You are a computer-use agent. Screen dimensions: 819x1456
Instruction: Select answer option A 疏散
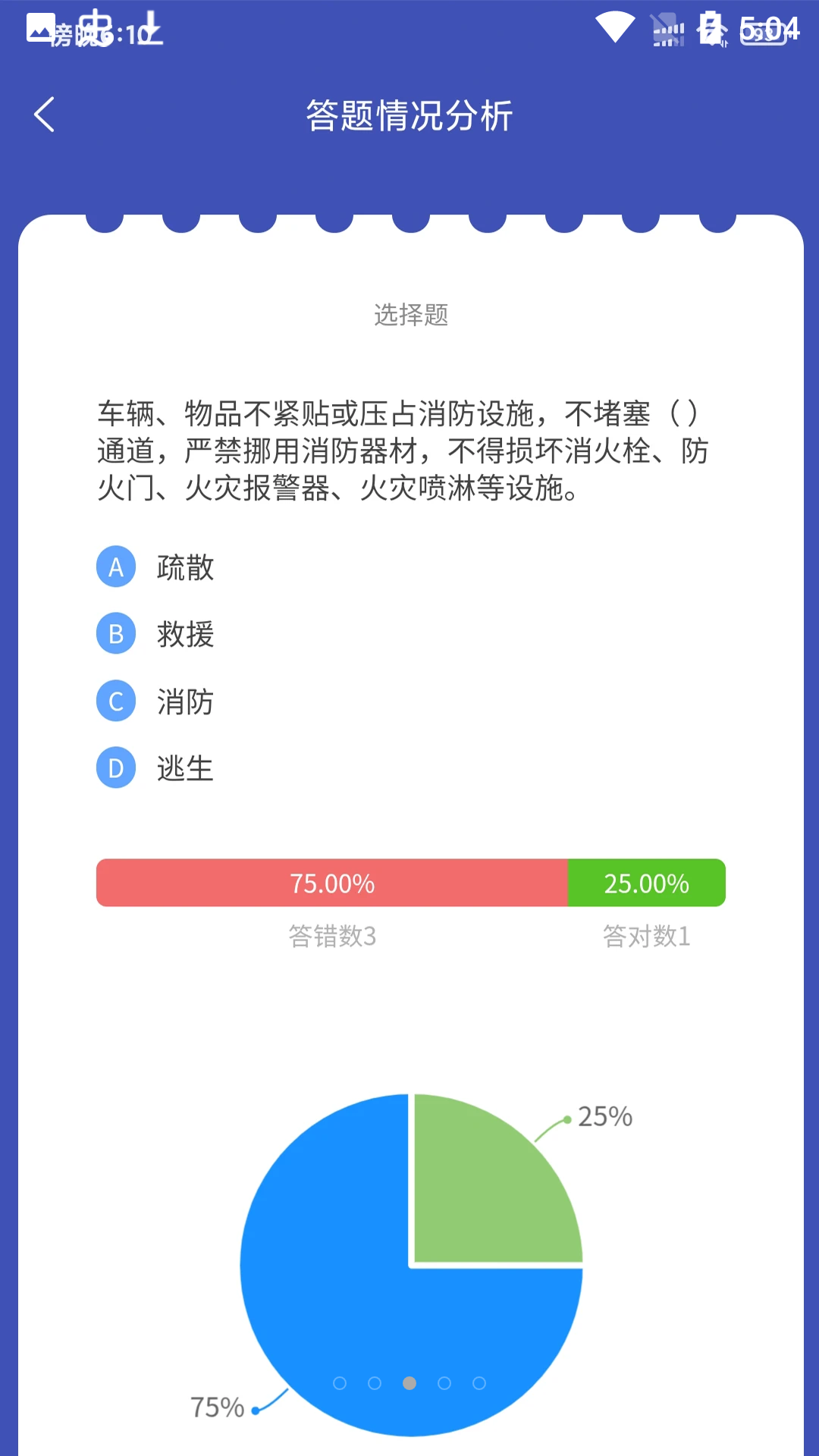[184, 567]
